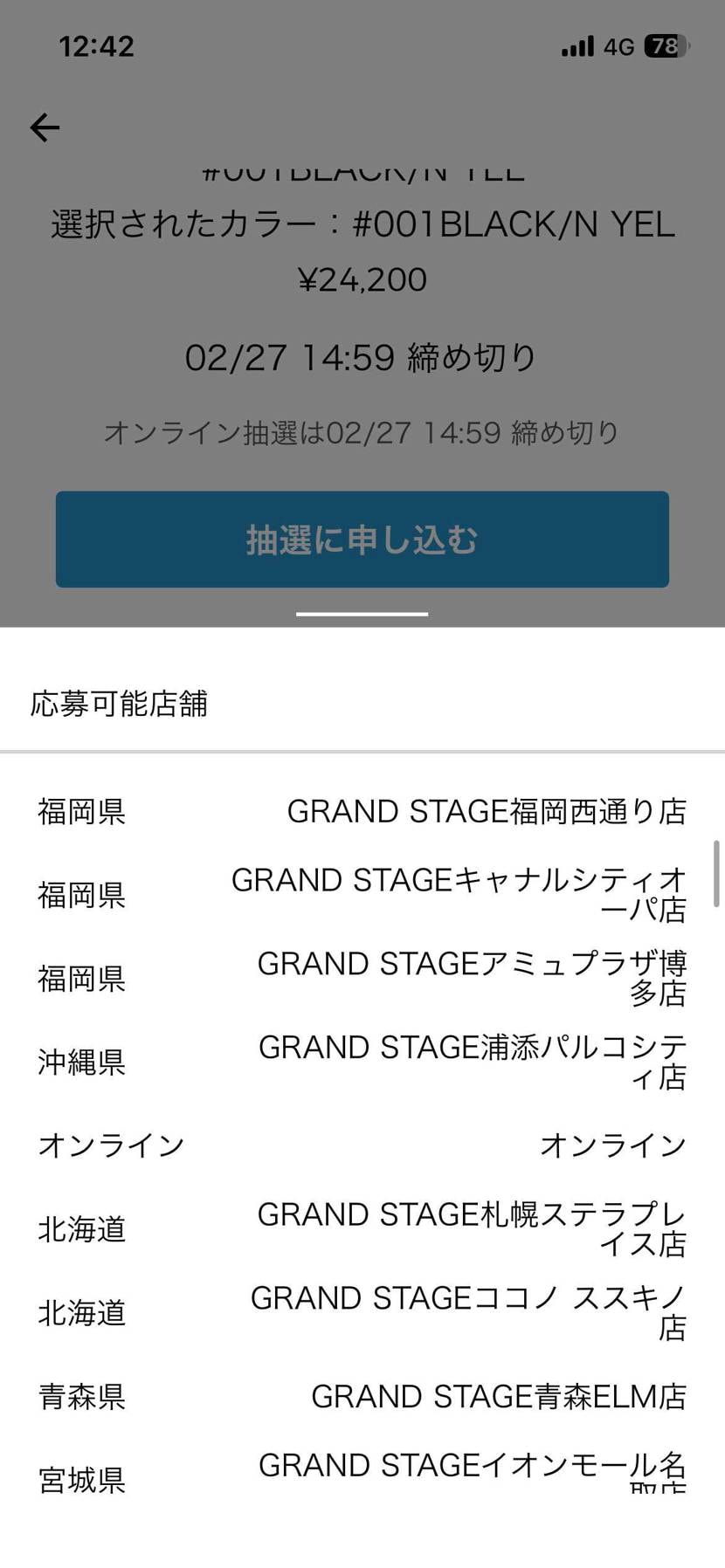Tap the back arrow at top left
725x1568 pixels.
(44, 127)
